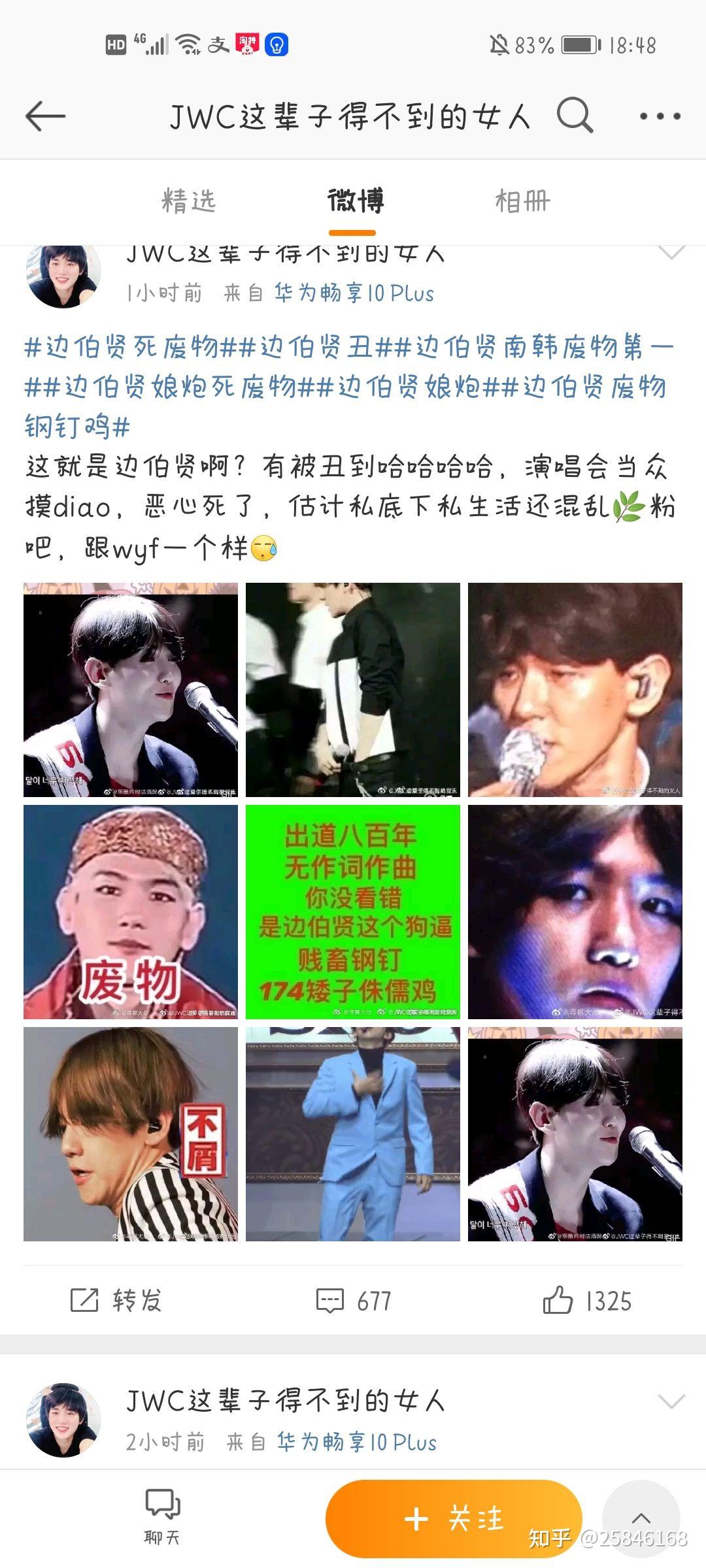Open the 华为畅享10 Plus source link on 1小时前 post
The width and height of the screenshot is (706, 1568).
coord(354,293)
